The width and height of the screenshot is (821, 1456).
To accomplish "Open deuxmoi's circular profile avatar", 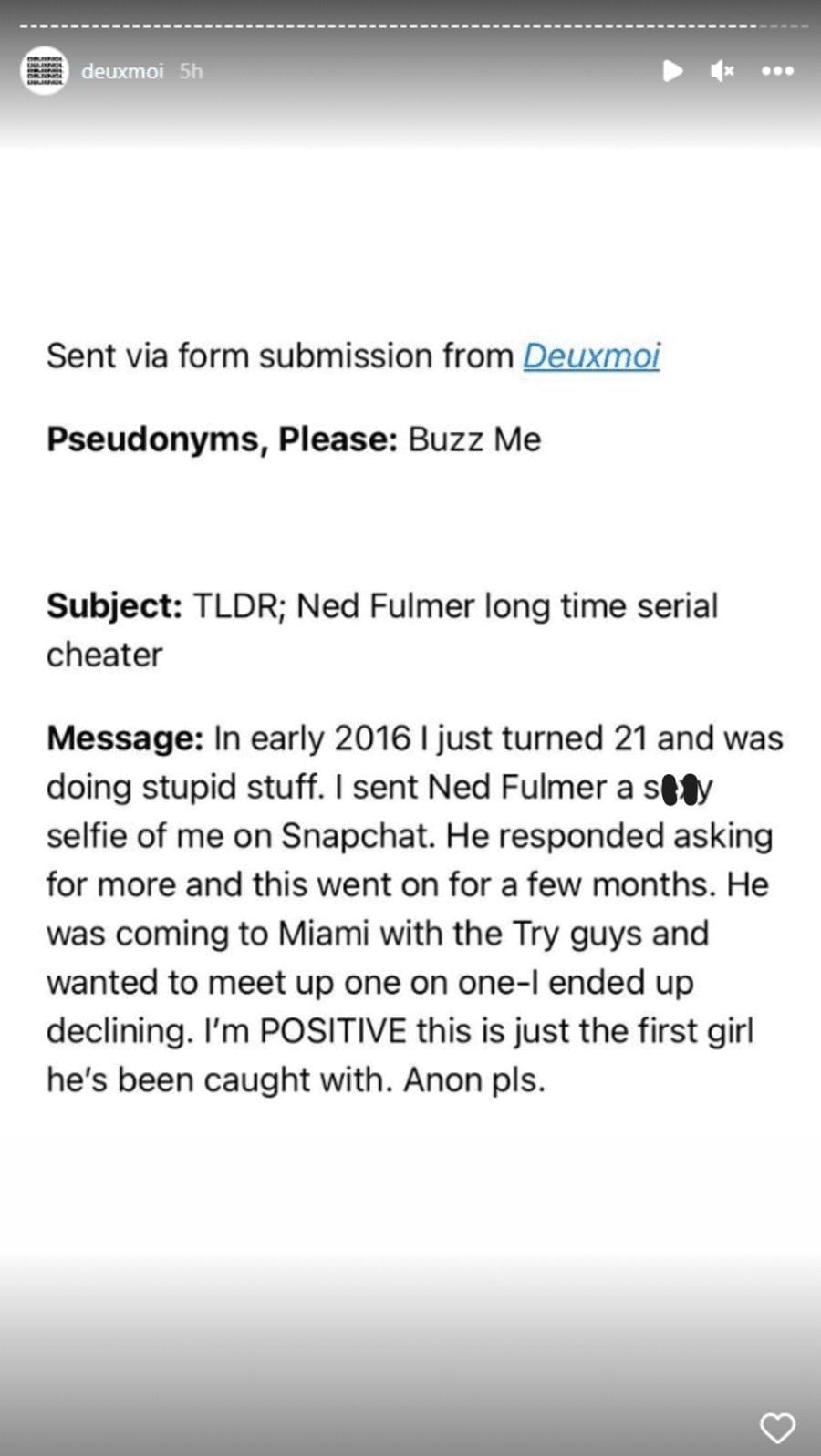I will (44, 70).
